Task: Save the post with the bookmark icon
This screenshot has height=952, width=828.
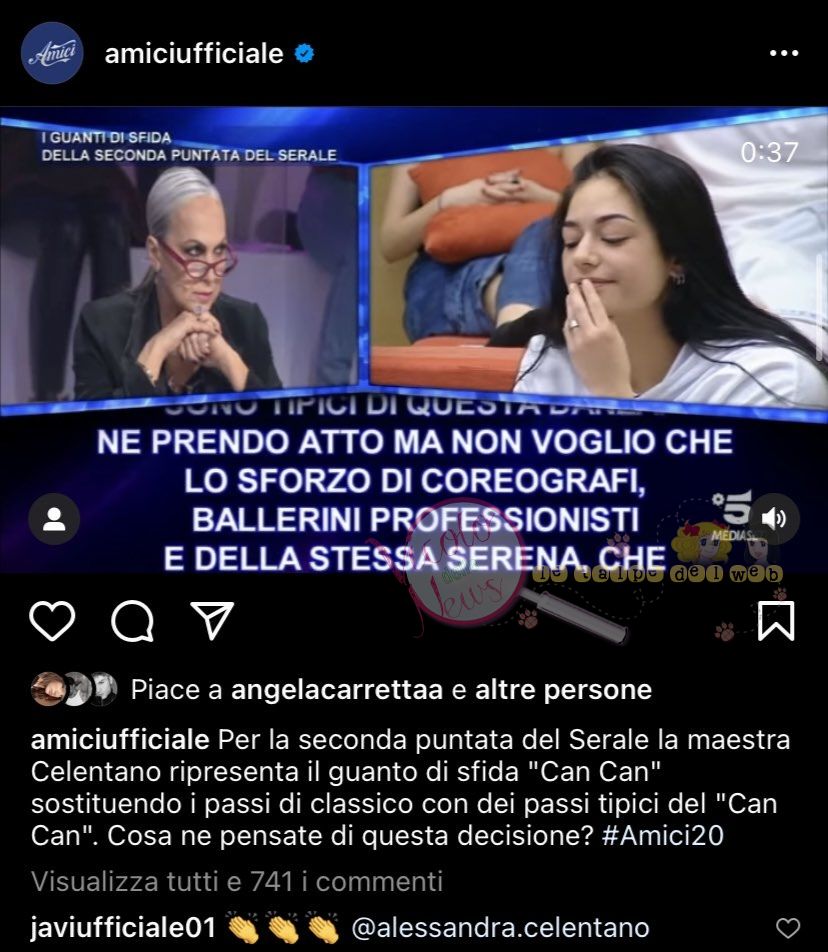Action: (775, 620)
